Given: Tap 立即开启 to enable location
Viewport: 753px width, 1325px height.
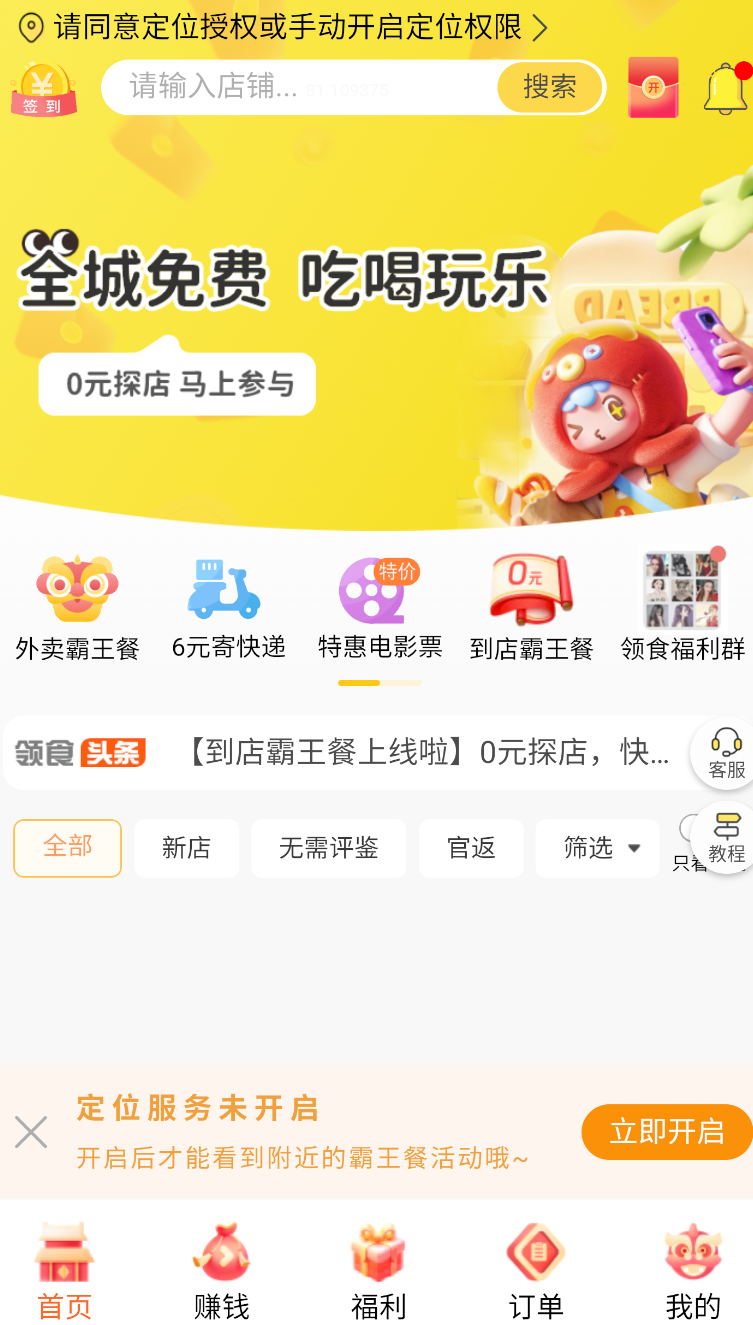Looking at the screenshot, I should coord(666,1132).
